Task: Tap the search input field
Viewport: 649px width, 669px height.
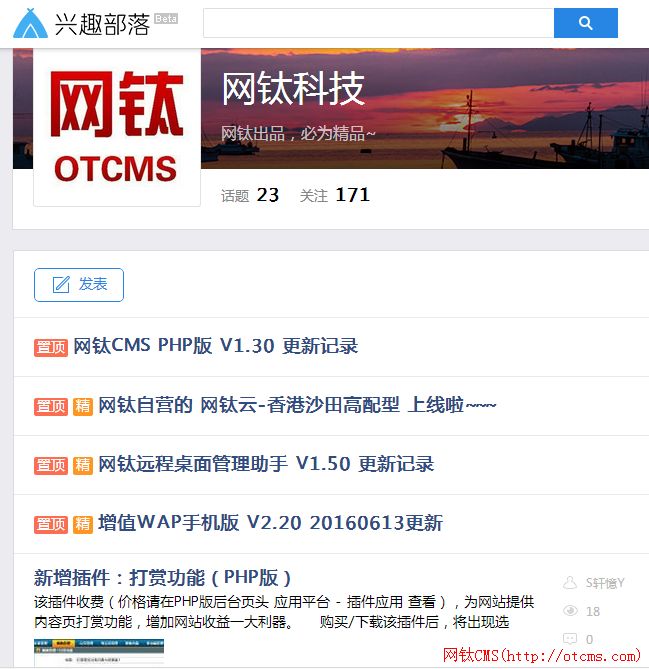Action: [378, 23]
